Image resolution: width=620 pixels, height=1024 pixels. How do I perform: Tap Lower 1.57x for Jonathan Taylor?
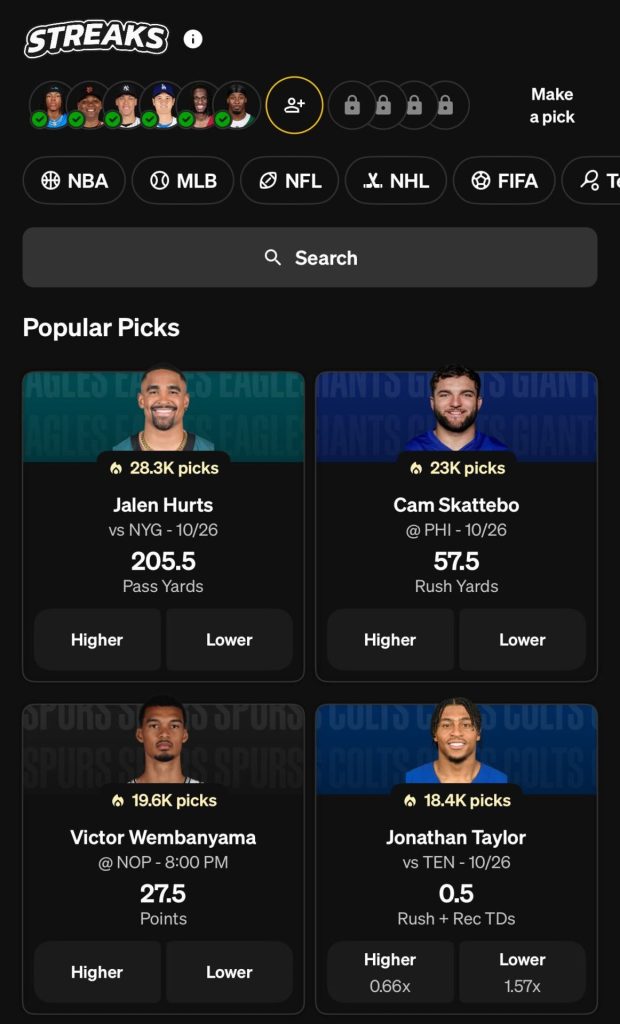522,972
